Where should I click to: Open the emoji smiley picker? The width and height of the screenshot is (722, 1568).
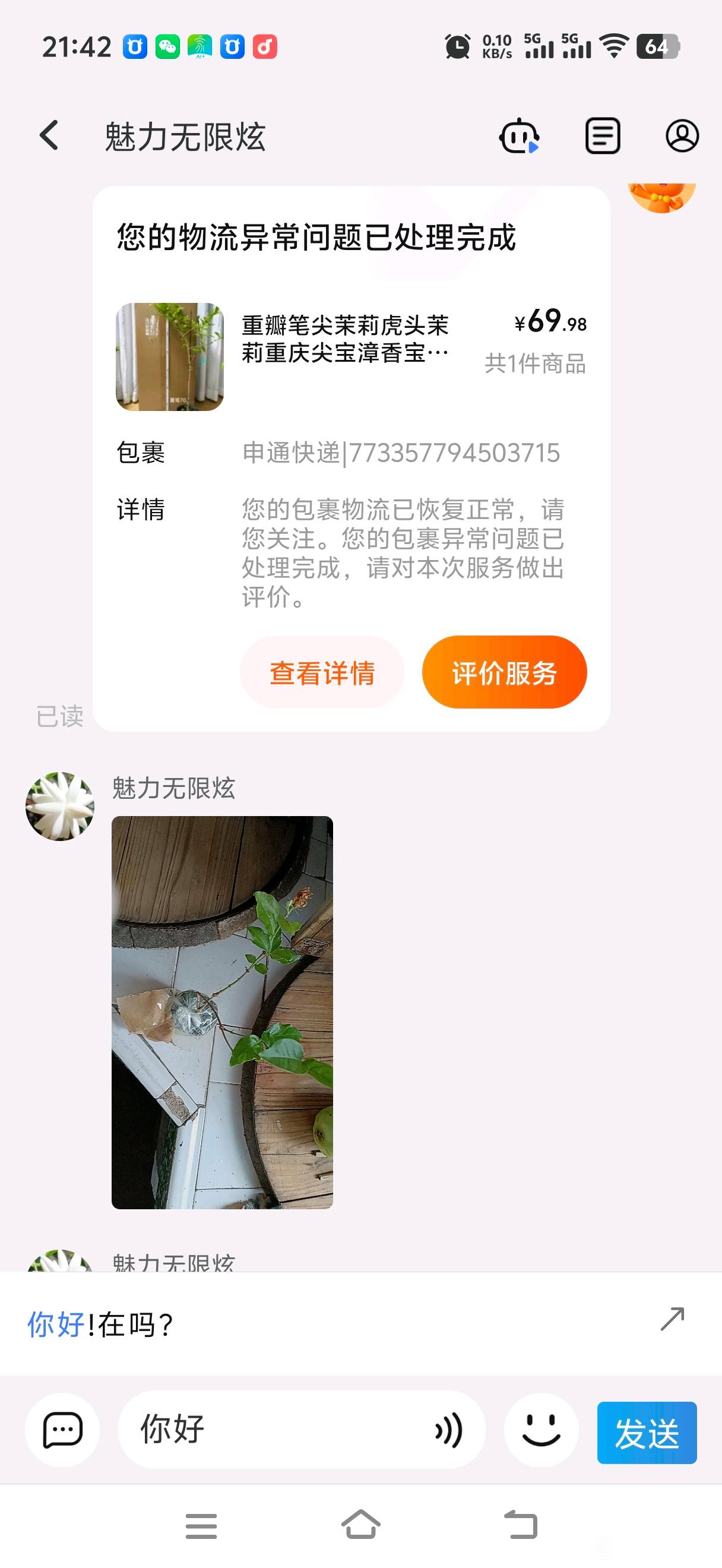click(541, 1430)
